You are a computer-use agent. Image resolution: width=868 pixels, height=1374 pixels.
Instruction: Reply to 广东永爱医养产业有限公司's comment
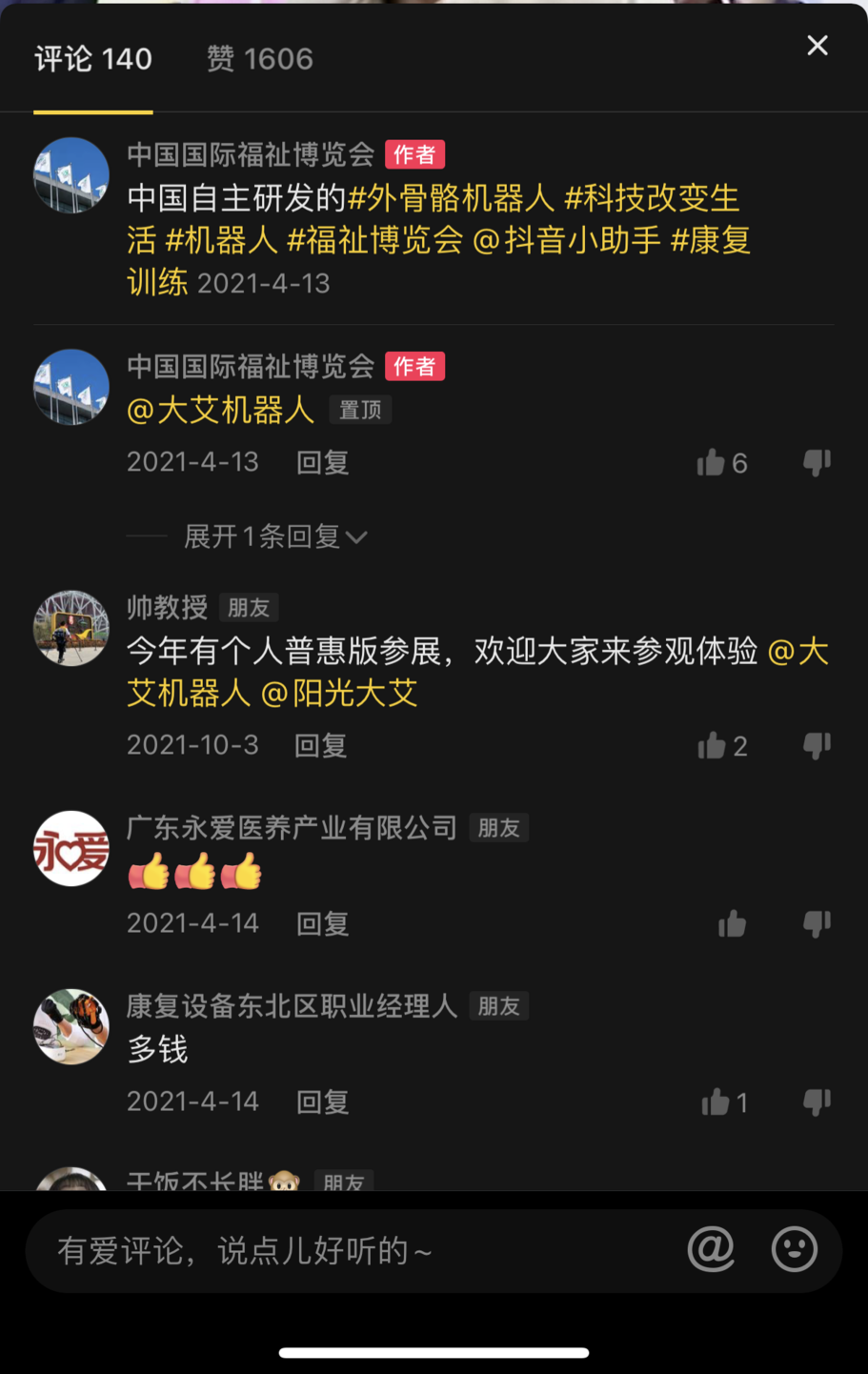(x=322, y=923)
